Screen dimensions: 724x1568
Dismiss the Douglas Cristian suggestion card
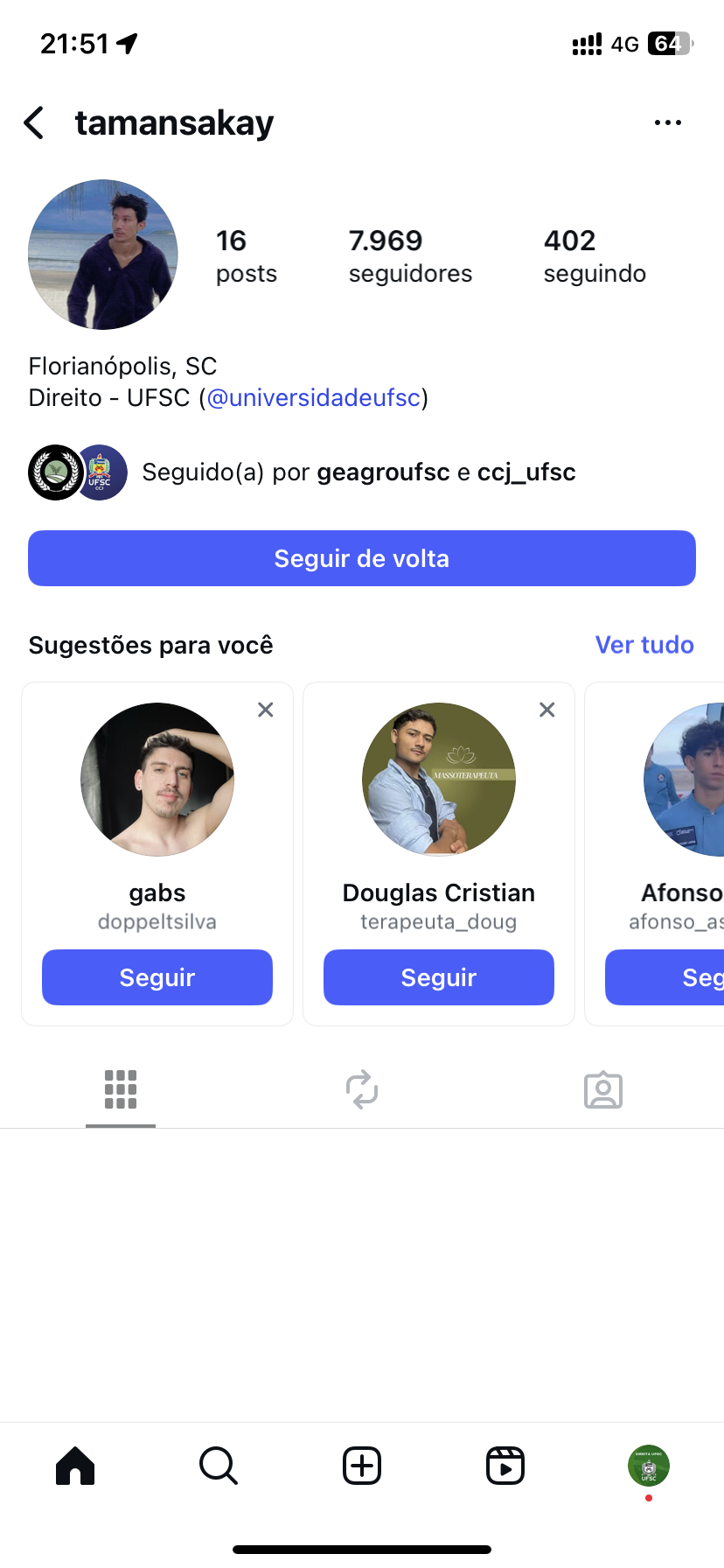click(x=547, y=710)
